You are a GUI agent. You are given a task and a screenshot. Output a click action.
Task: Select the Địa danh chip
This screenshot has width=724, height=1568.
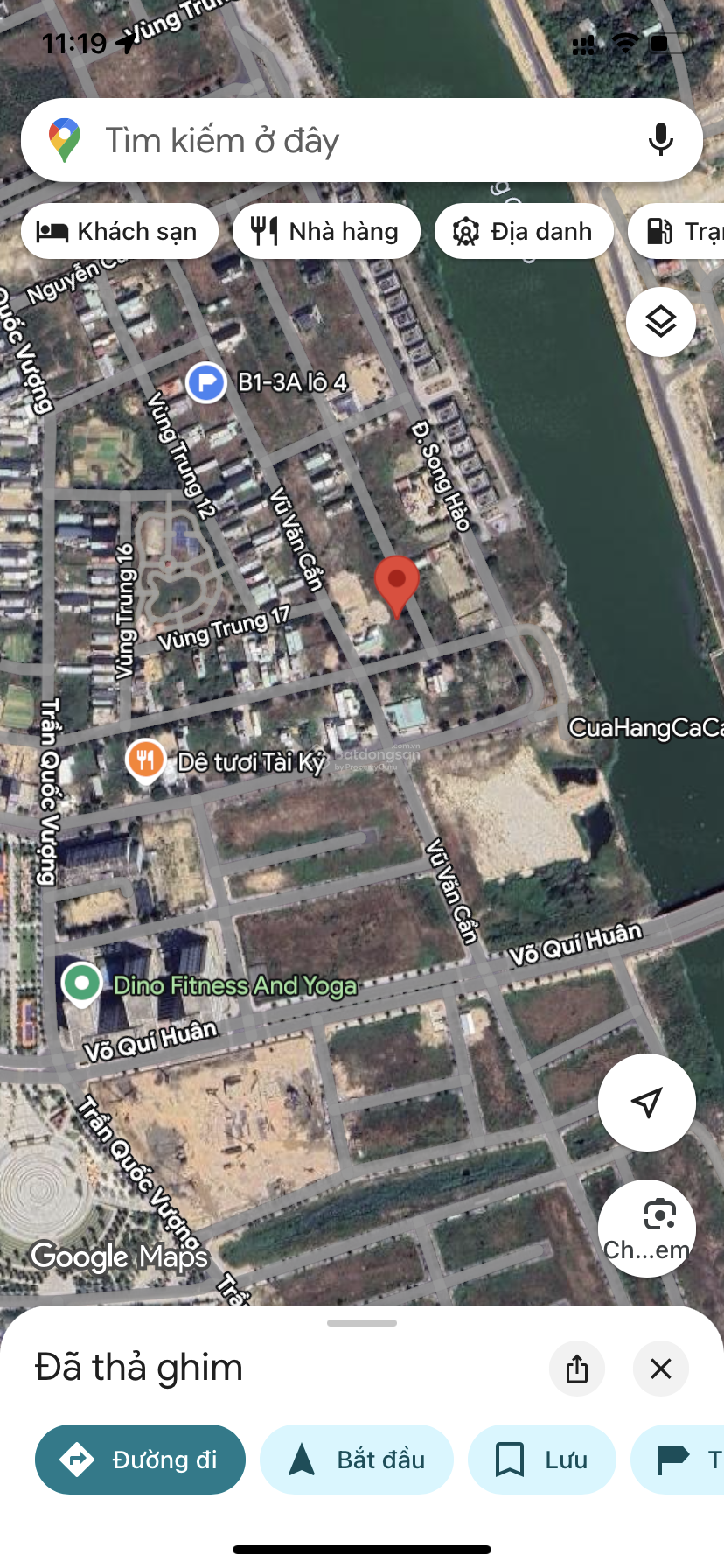[x=523, y=231]
